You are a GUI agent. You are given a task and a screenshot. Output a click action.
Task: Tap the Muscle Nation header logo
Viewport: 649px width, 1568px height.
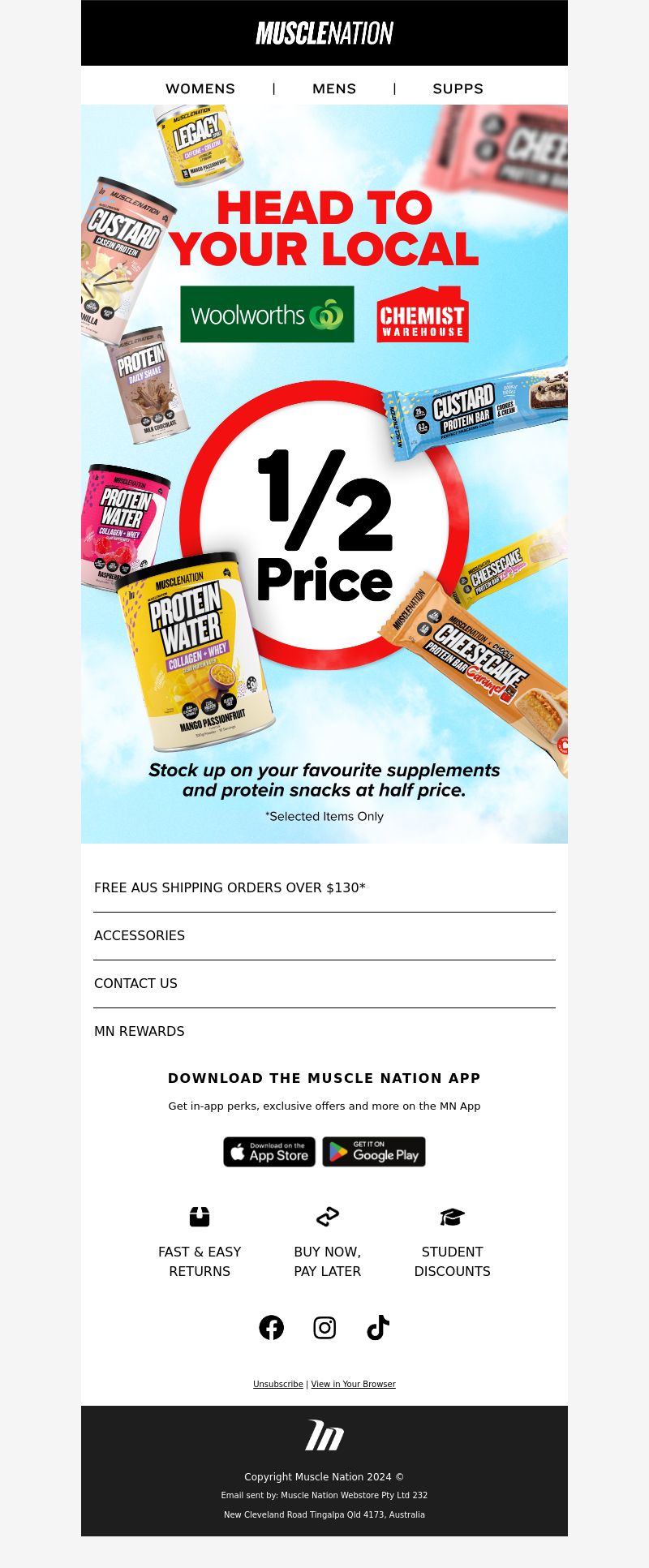click(x=324, y=33)
